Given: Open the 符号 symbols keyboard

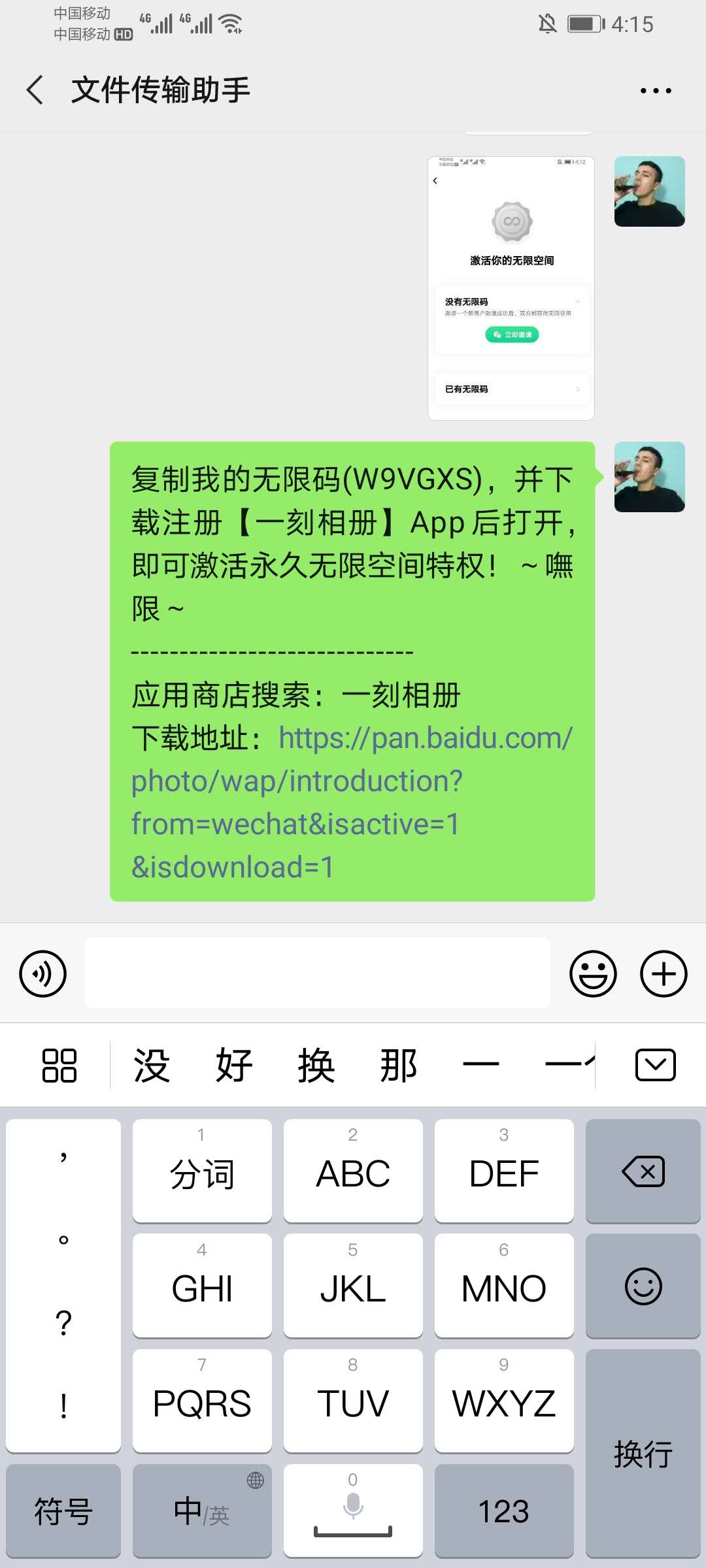Looking at the screenshot, I should (x=63, y=1511).
